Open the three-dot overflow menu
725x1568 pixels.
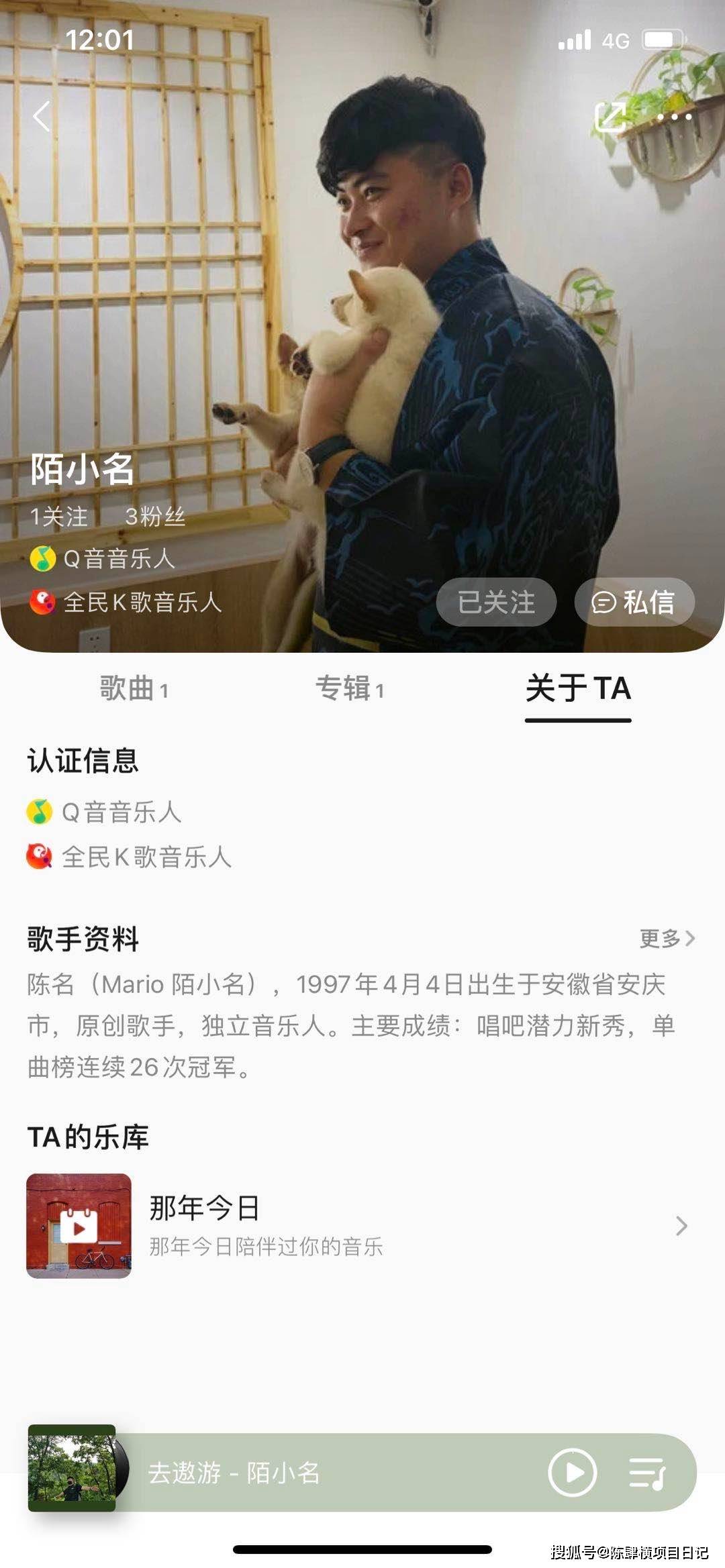pos(674,117)
